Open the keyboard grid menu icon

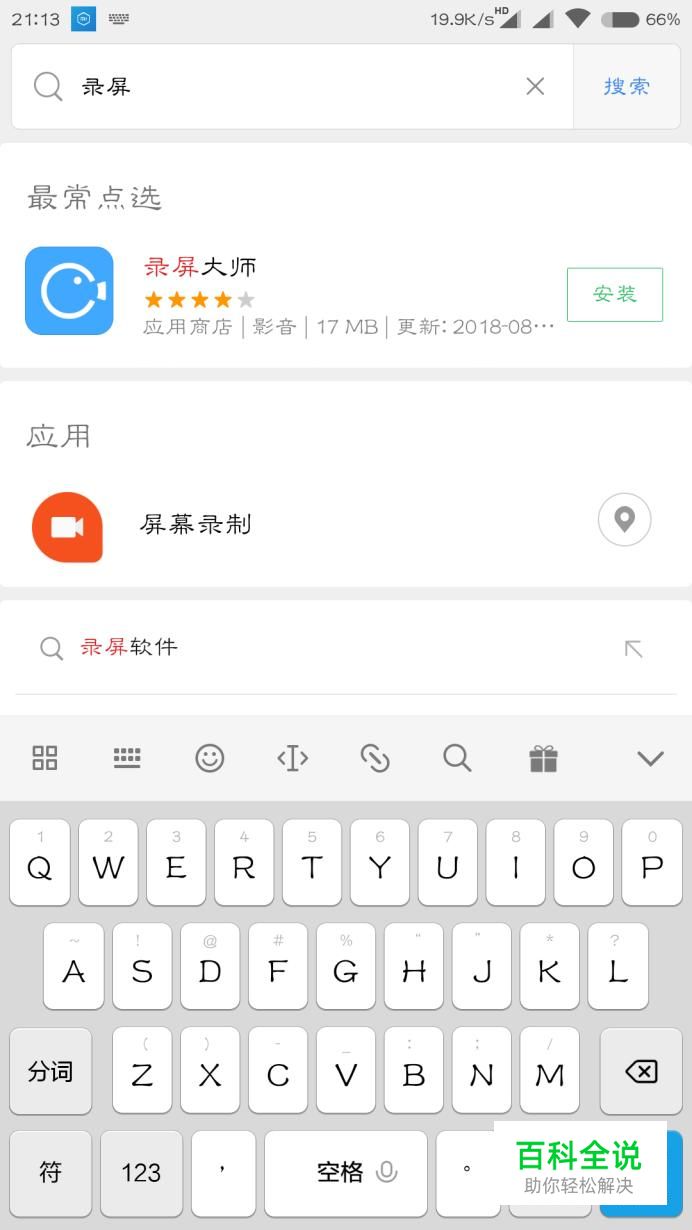45,758
